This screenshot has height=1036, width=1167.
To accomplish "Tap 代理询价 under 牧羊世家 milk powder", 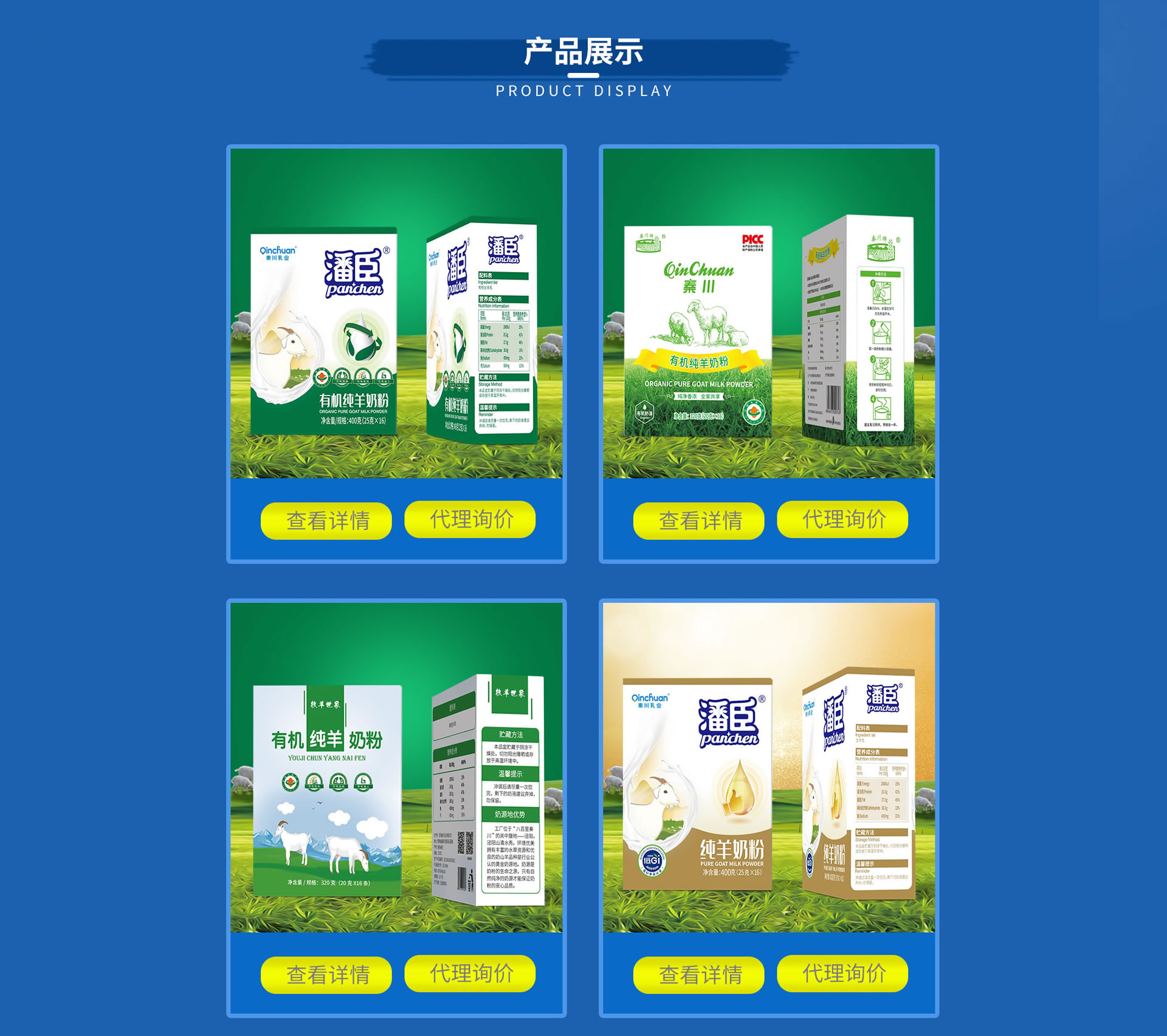I will pyautogui.click(x=470, y=973).
